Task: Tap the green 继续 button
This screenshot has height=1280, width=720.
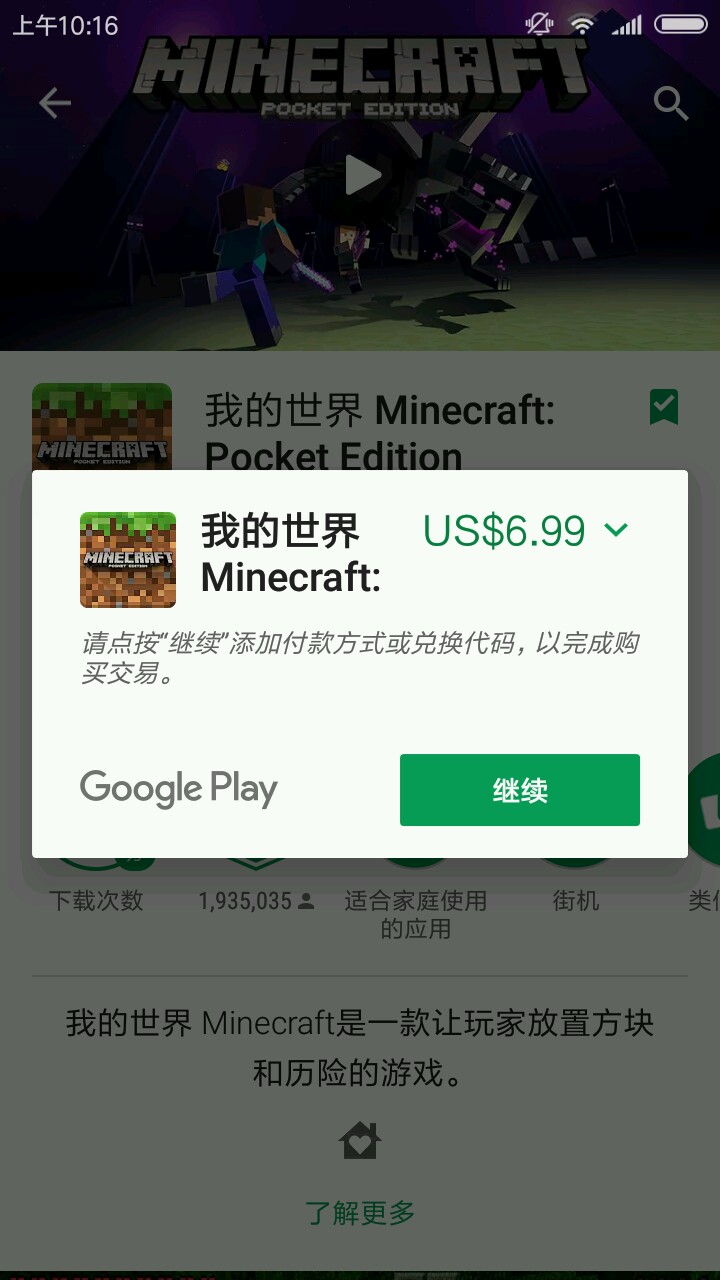Action: point(519,790)
